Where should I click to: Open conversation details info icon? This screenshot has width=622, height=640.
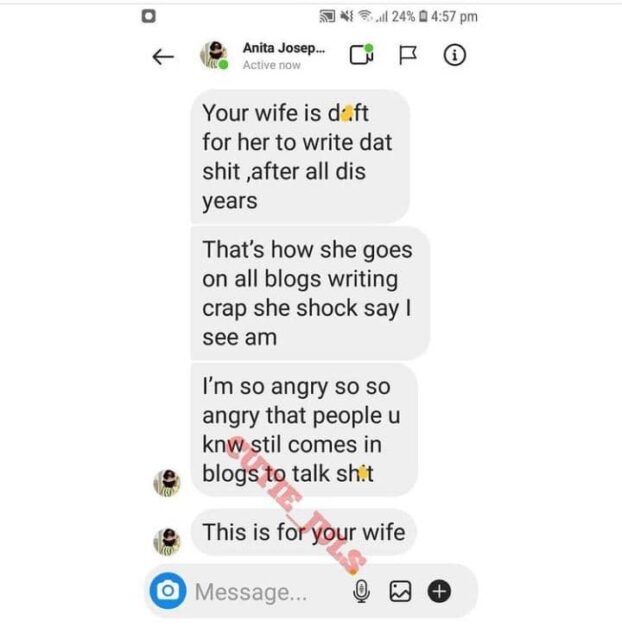coord(454,55)
